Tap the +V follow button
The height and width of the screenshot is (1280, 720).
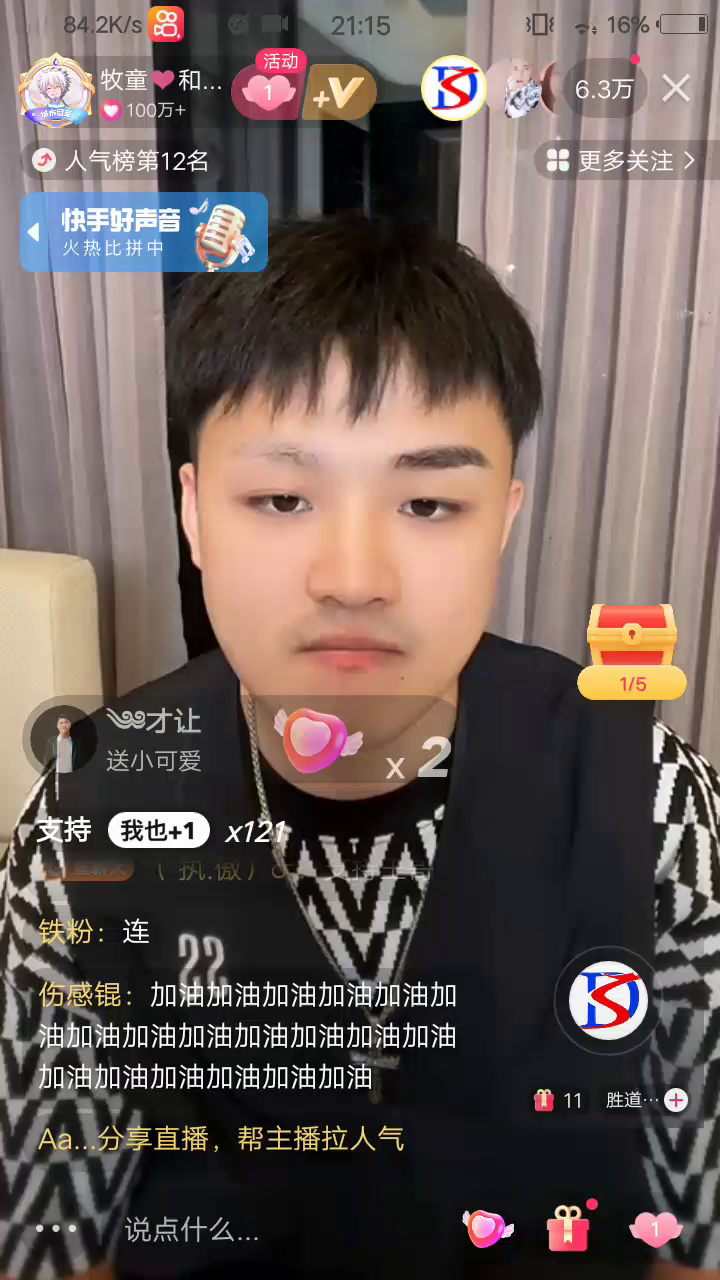point(340,92)
